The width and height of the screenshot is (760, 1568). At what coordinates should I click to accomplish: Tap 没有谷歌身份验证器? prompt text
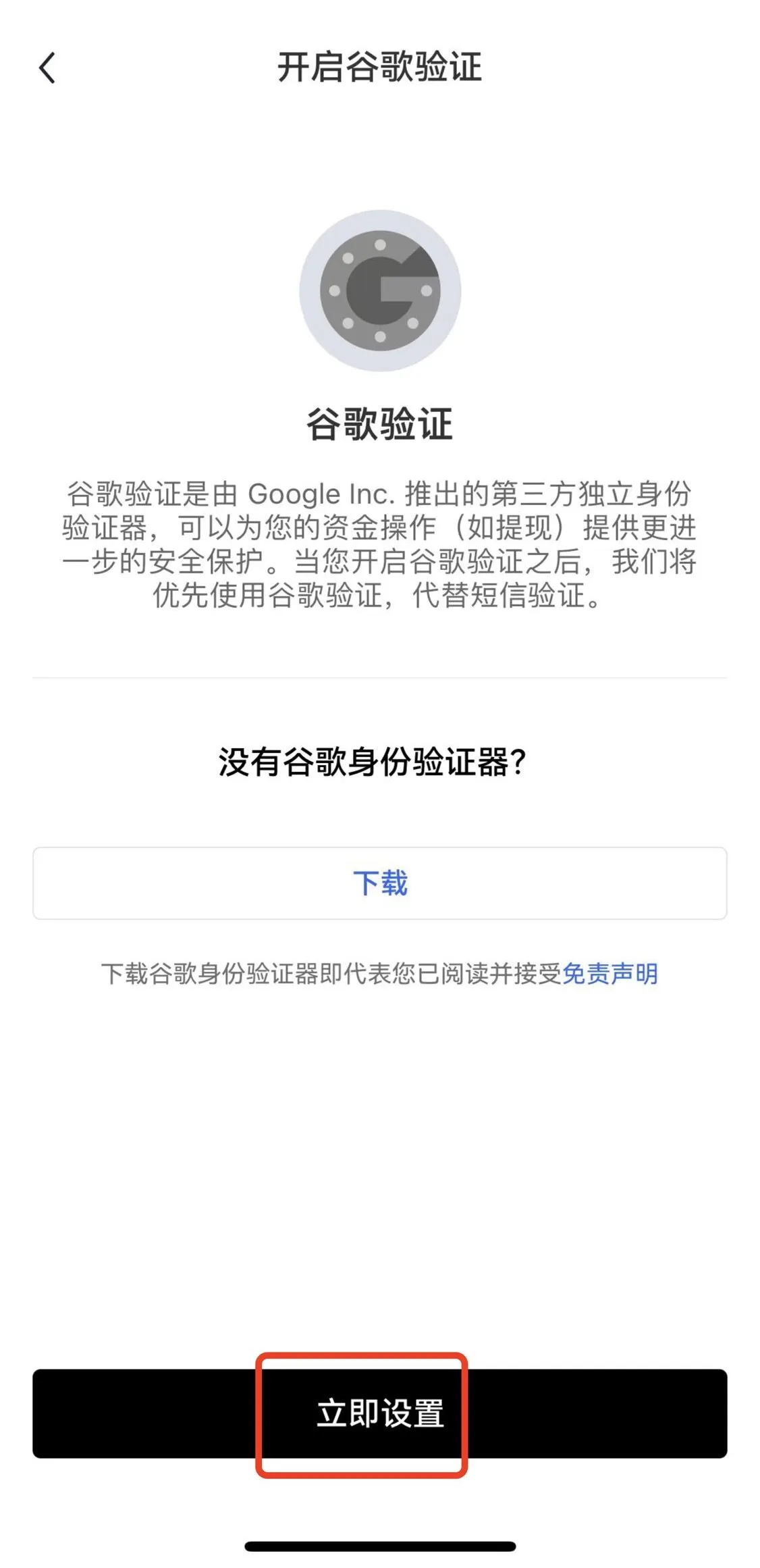click(x=377, y=761)
